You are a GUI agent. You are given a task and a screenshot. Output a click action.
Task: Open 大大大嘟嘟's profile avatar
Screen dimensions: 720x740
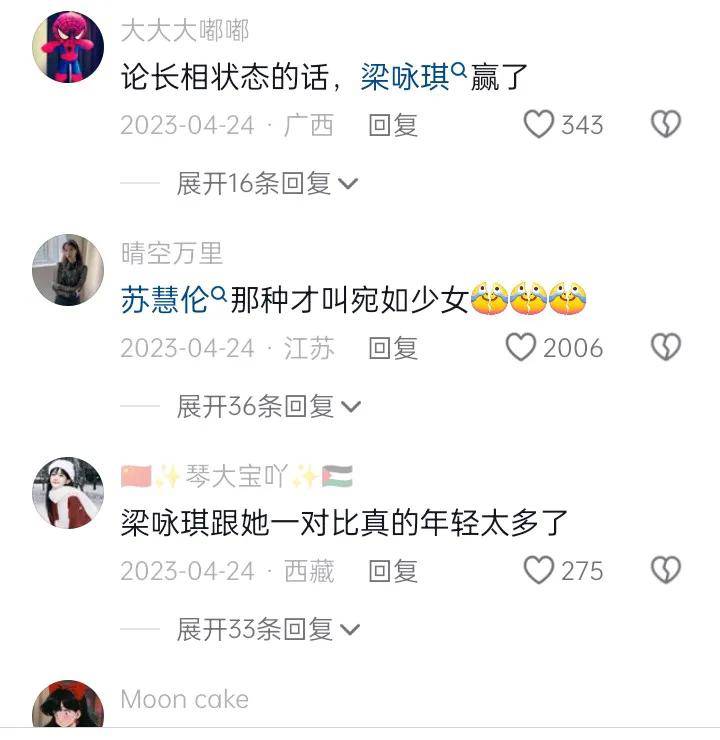point(68,48)
